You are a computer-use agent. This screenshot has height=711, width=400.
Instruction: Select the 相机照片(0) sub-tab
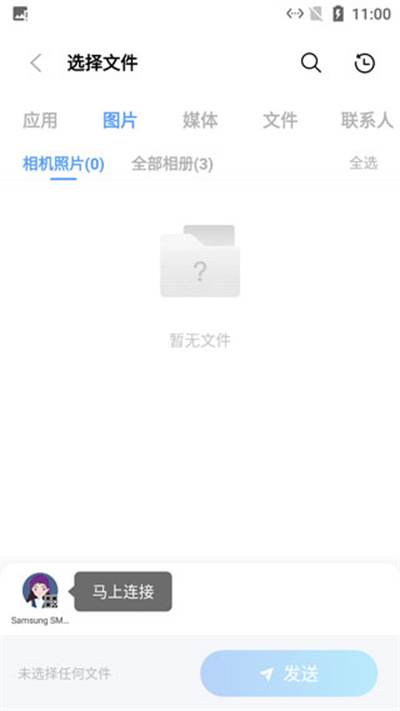tap(63, 164)
